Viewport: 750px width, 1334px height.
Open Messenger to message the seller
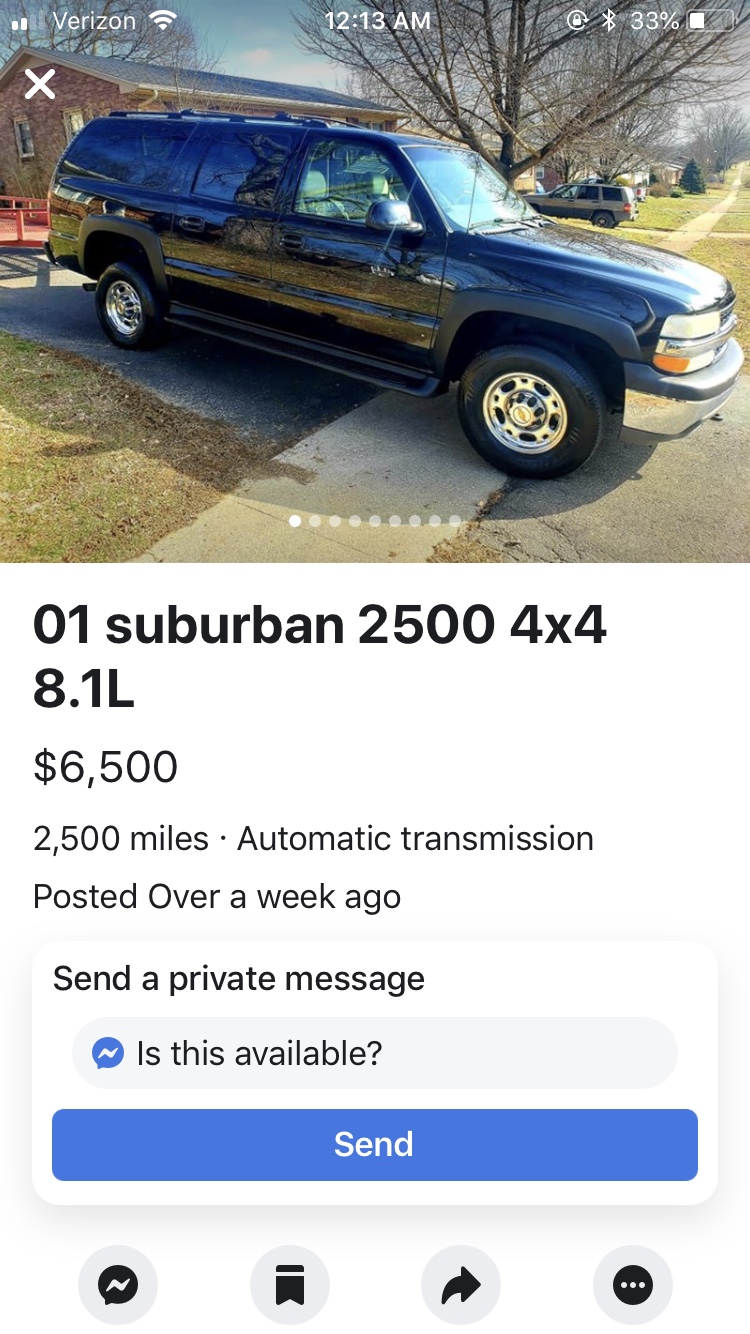point(117,1285)
